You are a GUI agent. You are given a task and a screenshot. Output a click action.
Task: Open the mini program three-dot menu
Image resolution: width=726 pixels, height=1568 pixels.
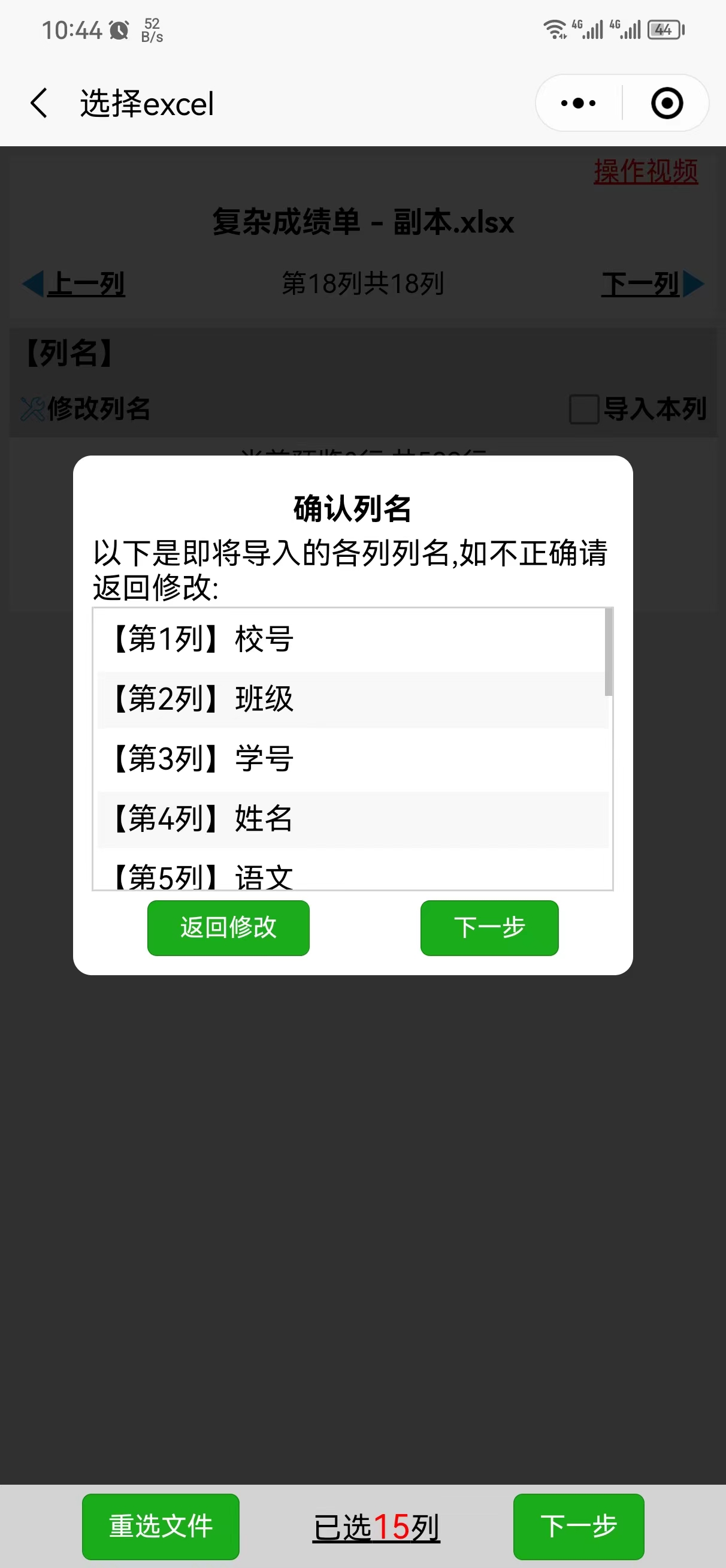578,103
